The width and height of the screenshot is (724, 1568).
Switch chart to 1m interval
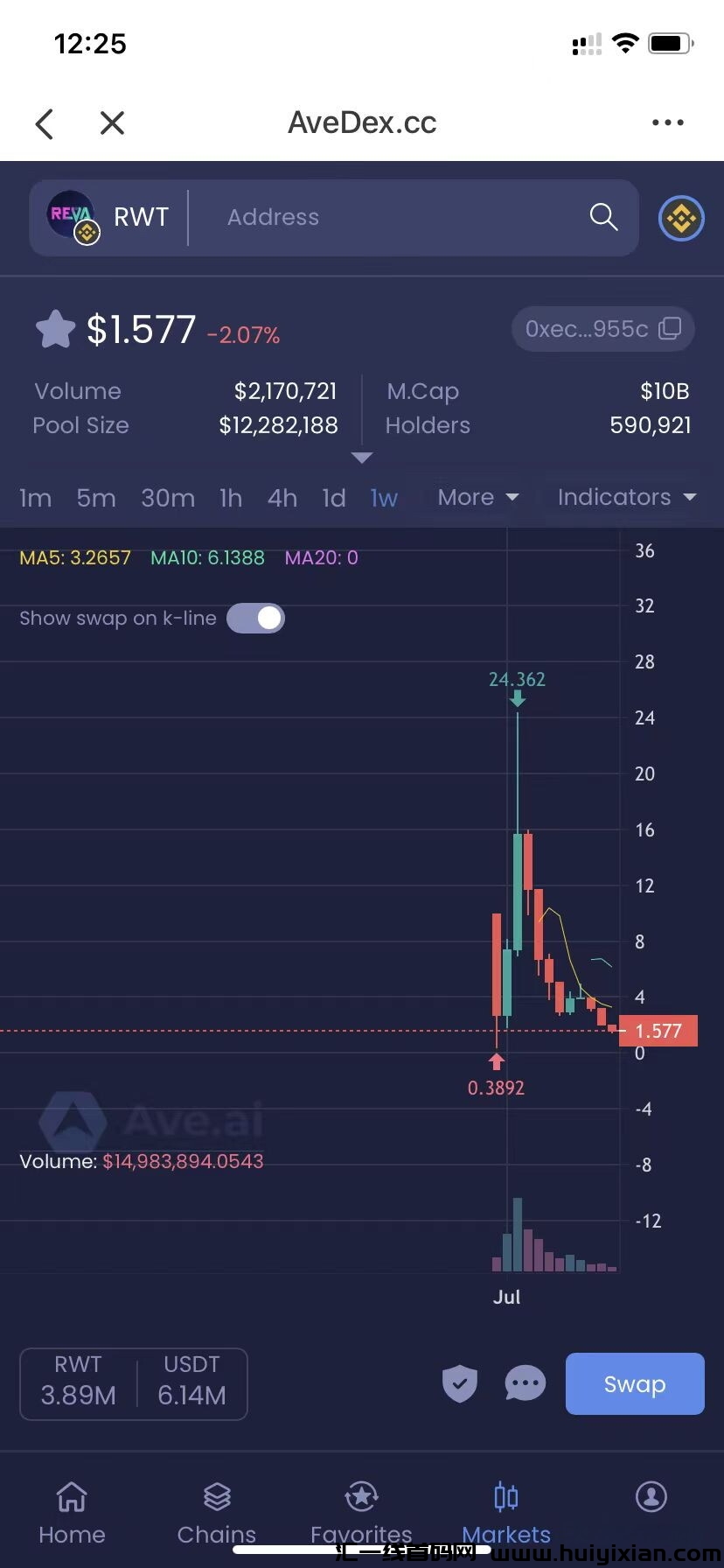point(35,498)
